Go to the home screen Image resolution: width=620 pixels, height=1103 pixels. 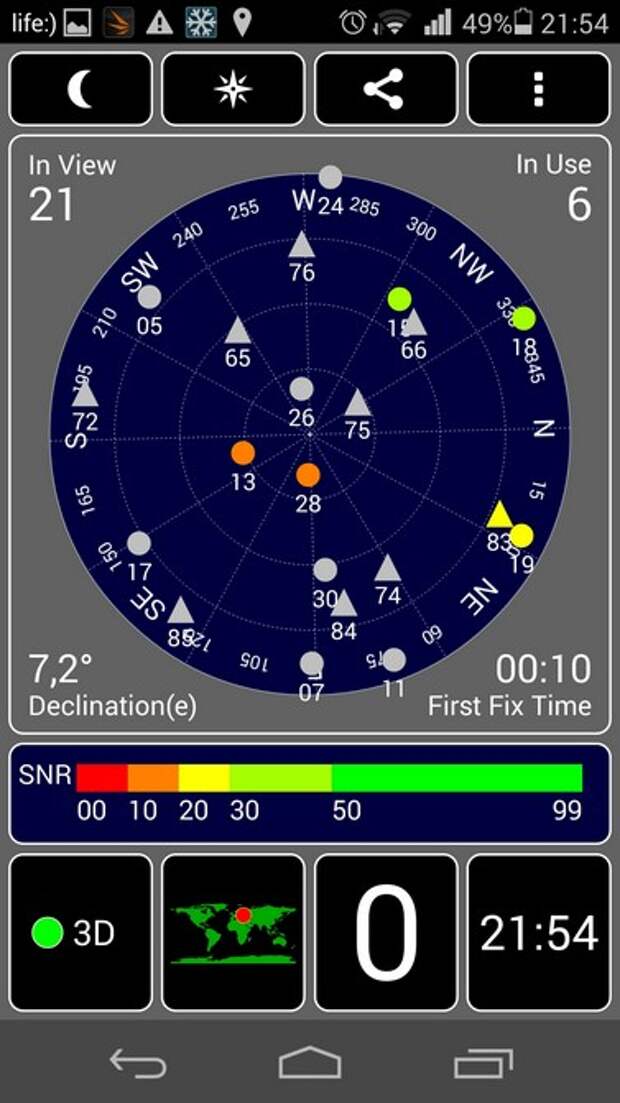pyautogui.click(x=310, y=1062)
